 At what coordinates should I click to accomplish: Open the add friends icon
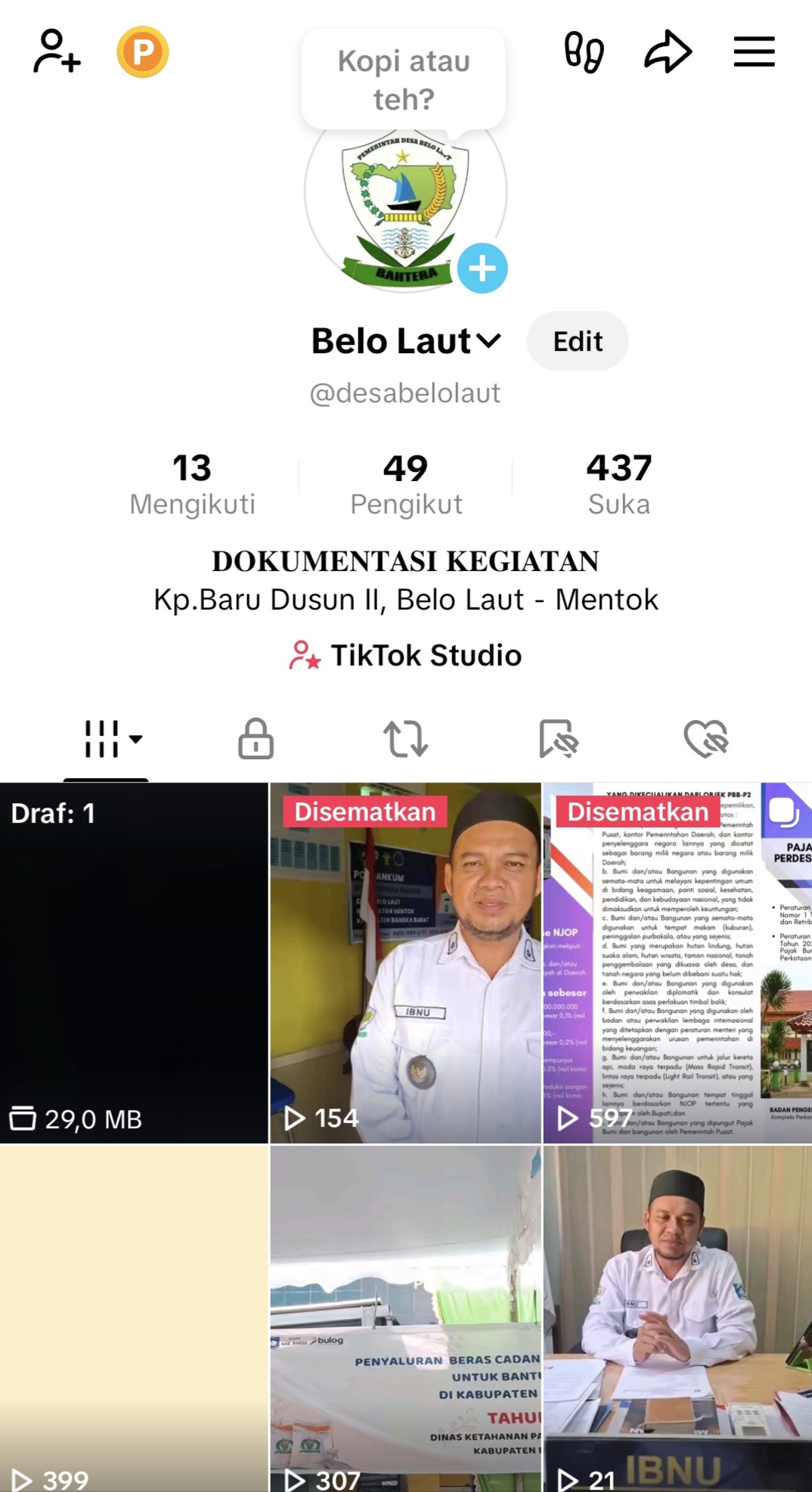57,51
